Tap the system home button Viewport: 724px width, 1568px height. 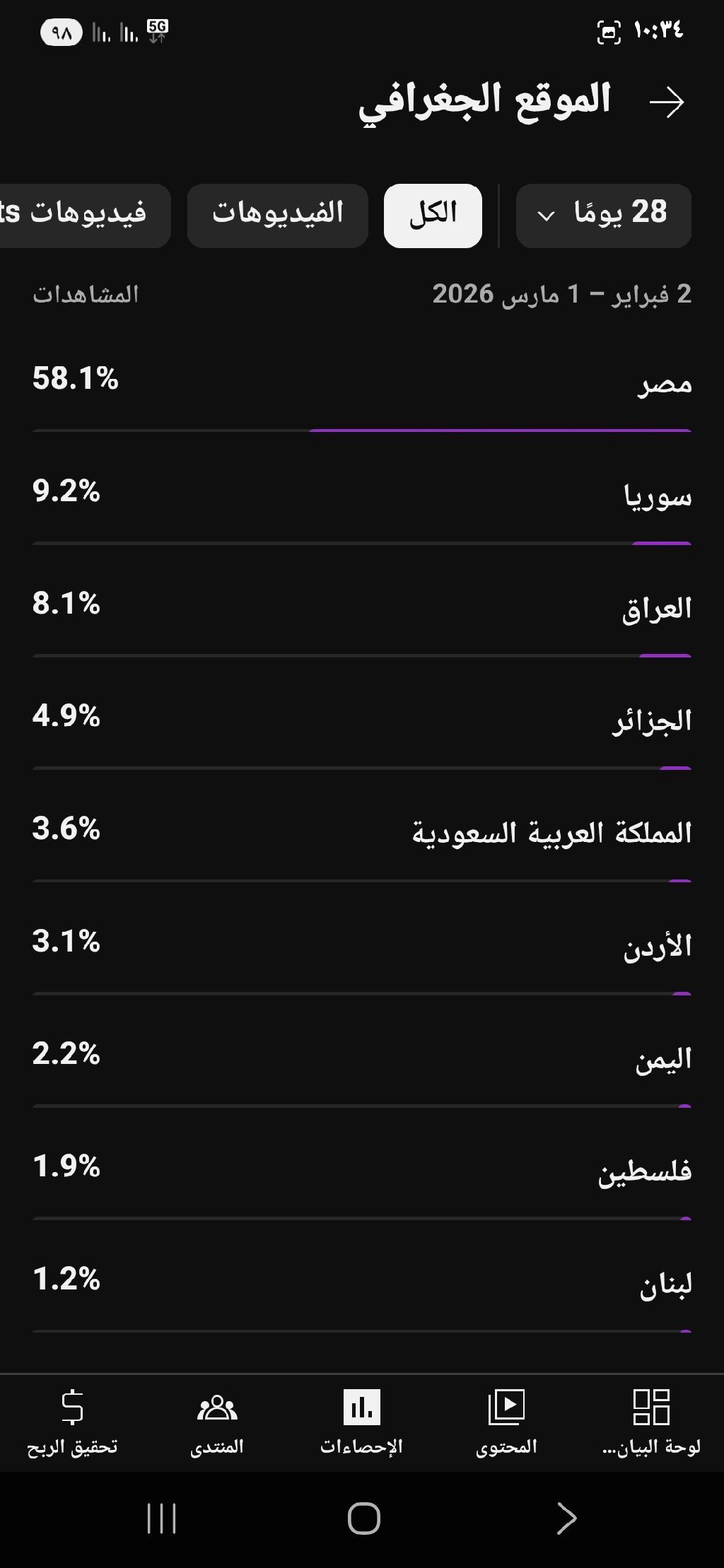(x=363, y=1518)
